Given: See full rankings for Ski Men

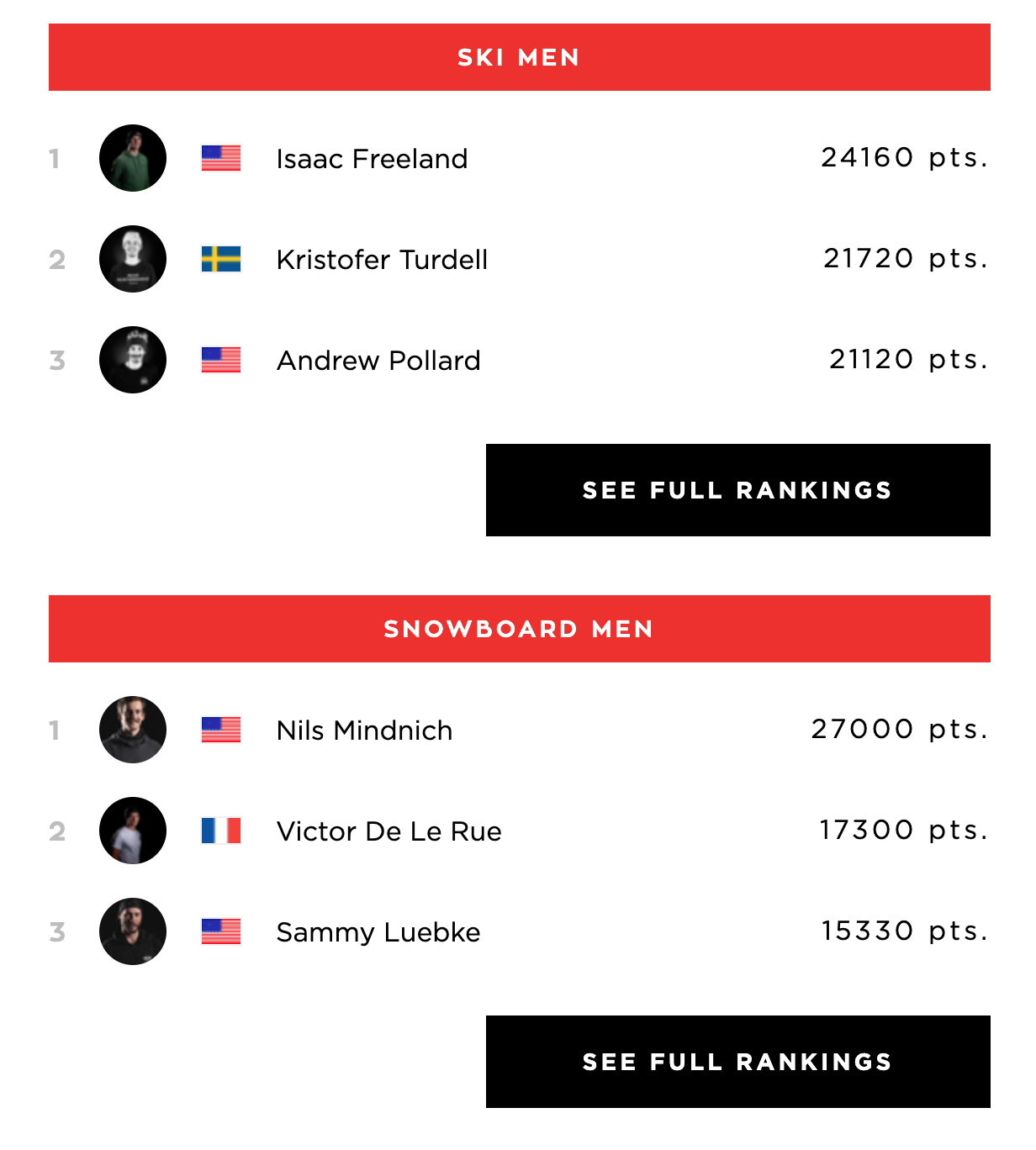Looking at the screenshot, I should click(x=737, y=490).
